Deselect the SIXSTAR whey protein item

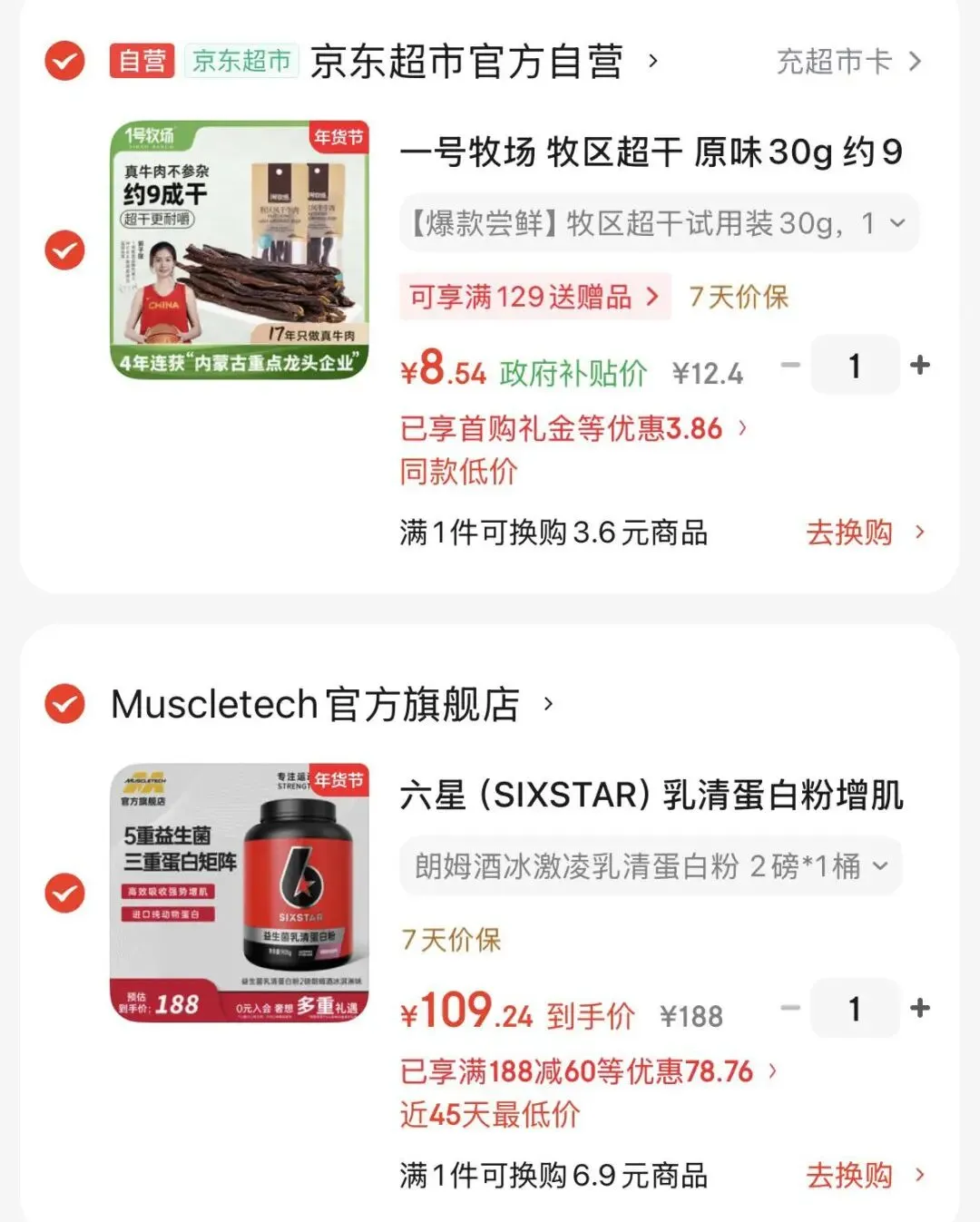point(64,894)
